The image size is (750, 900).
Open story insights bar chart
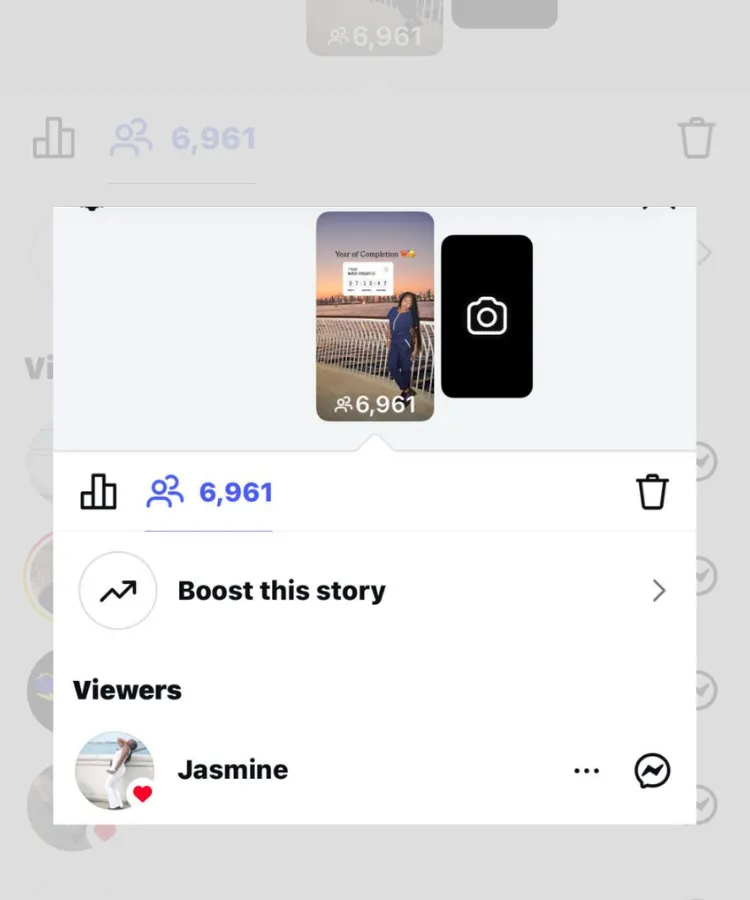98,492
